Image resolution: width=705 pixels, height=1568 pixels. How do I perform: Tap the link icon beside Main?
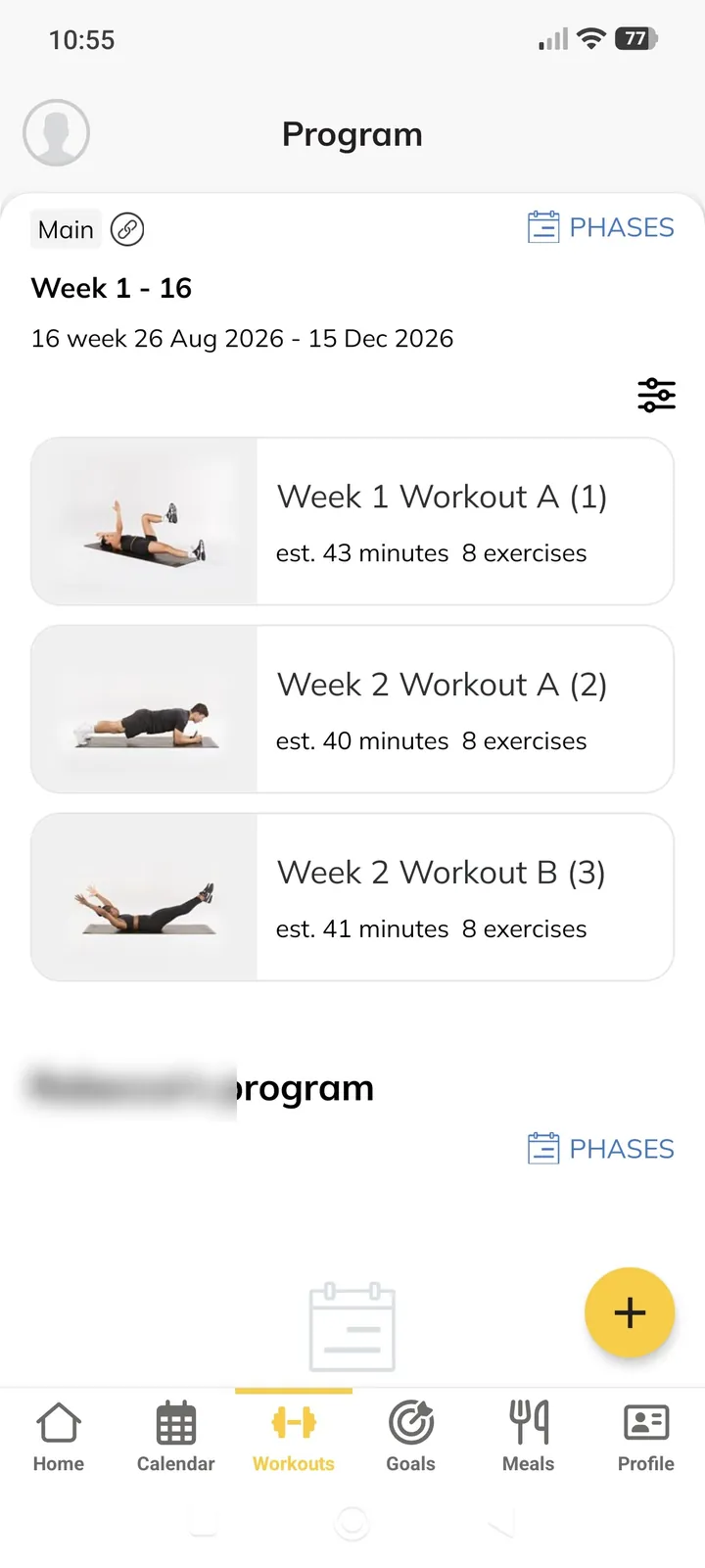127,229
